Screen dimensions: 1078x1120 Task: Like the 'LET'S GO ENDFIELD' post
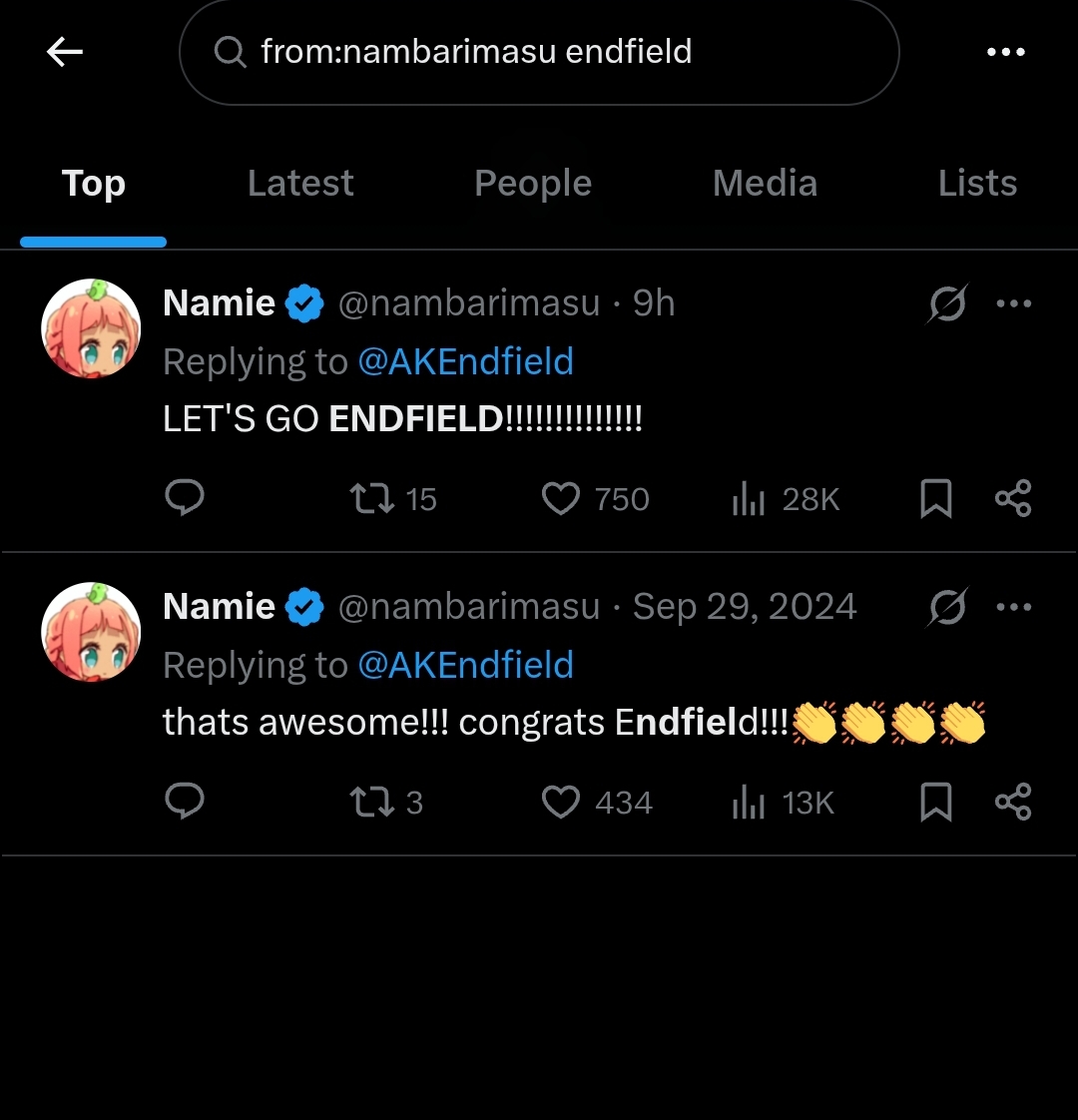click(x=561, y=498)
